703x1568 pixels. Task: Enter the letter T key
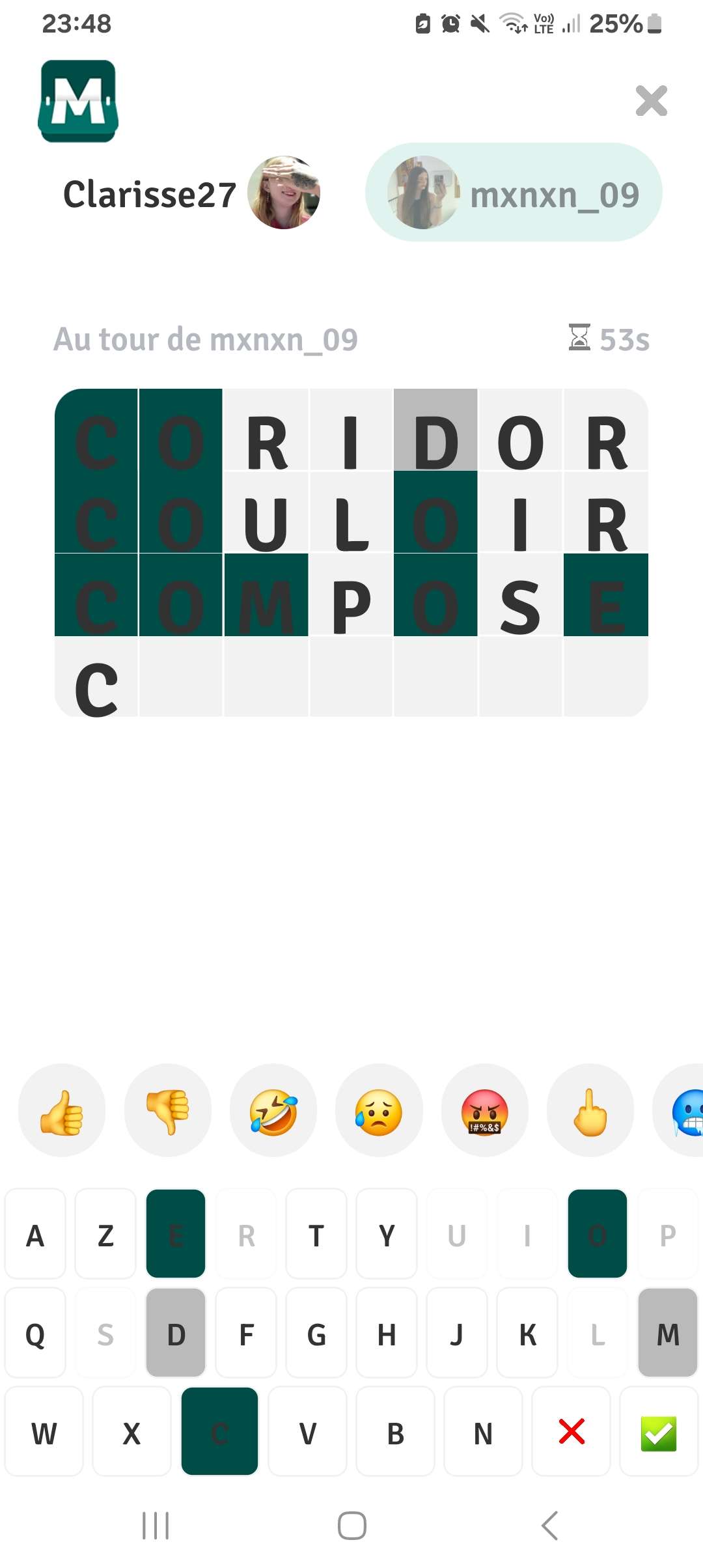pyautogui.click(x=316, y=1234)
